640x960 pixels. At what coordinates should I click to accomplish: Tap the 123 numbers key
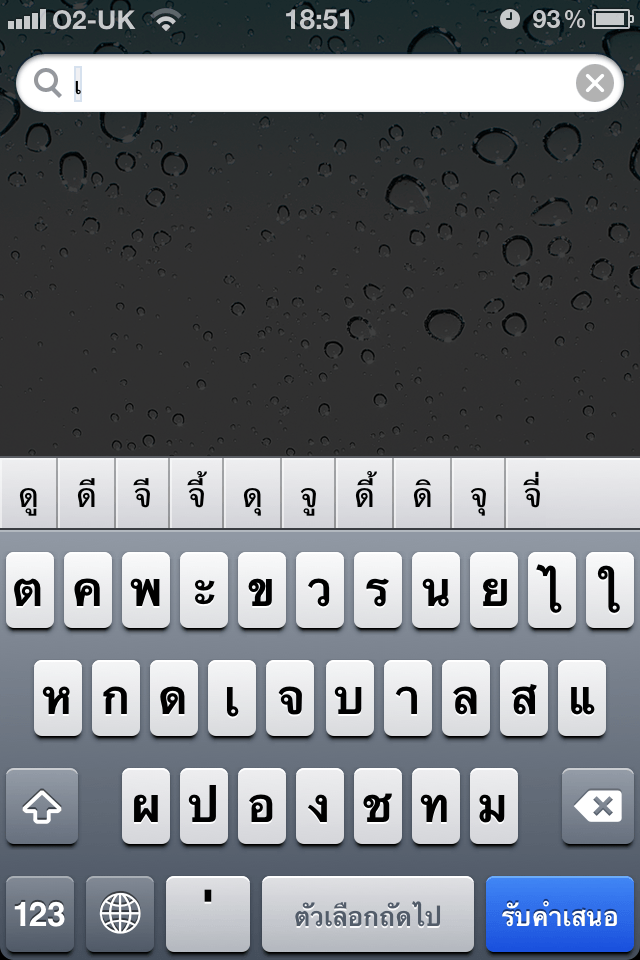40,914
